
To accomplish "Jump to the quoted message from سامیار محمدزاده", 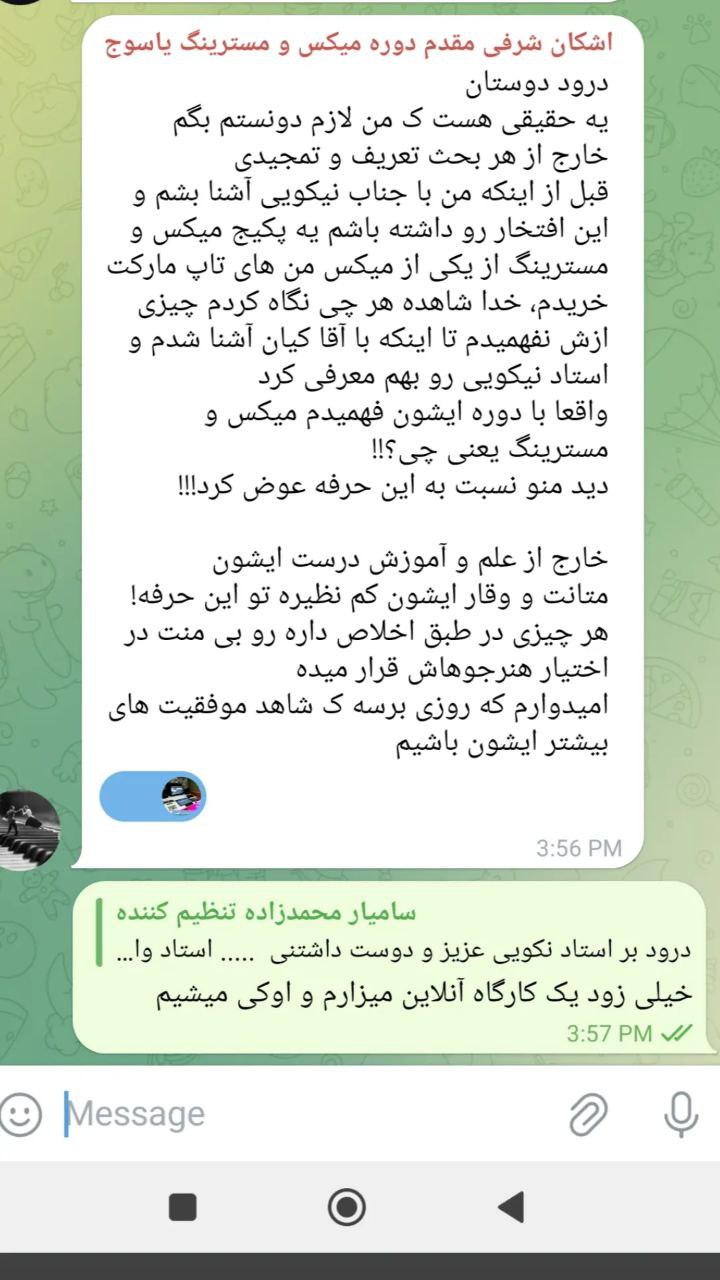I will point(400,930).
